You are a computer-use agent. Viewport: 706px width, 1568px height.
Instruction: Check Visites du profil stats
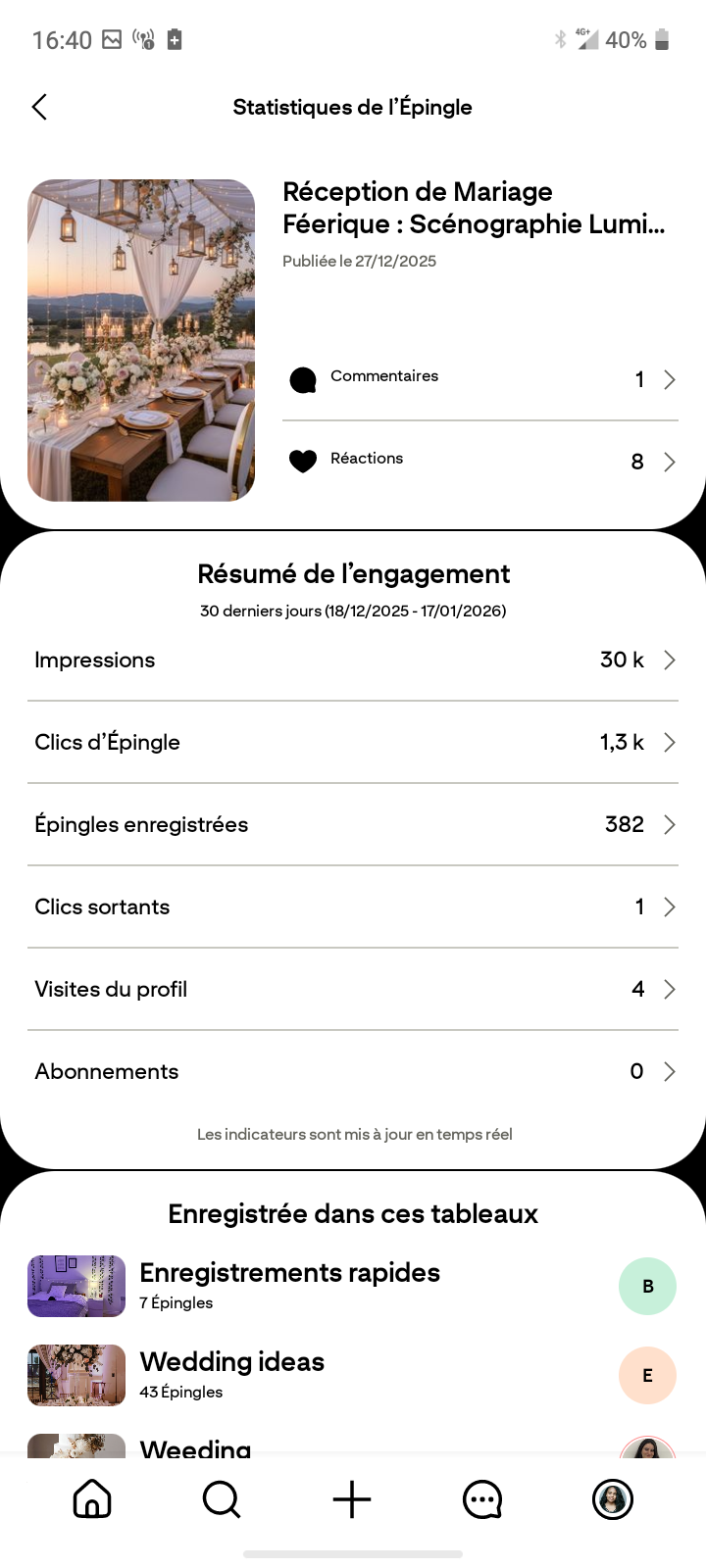(353, 989)
